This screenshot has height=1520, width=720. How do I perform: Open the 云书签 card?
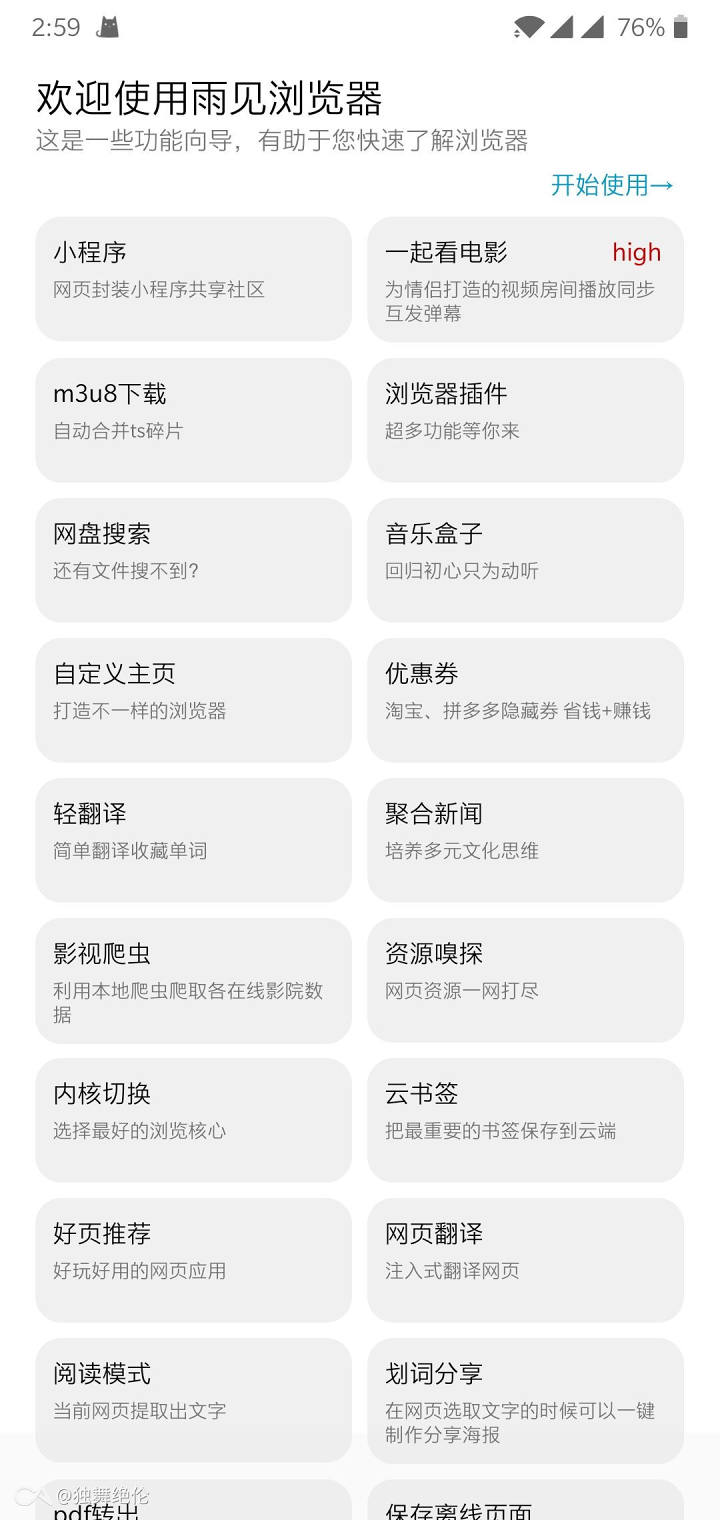525,1119
